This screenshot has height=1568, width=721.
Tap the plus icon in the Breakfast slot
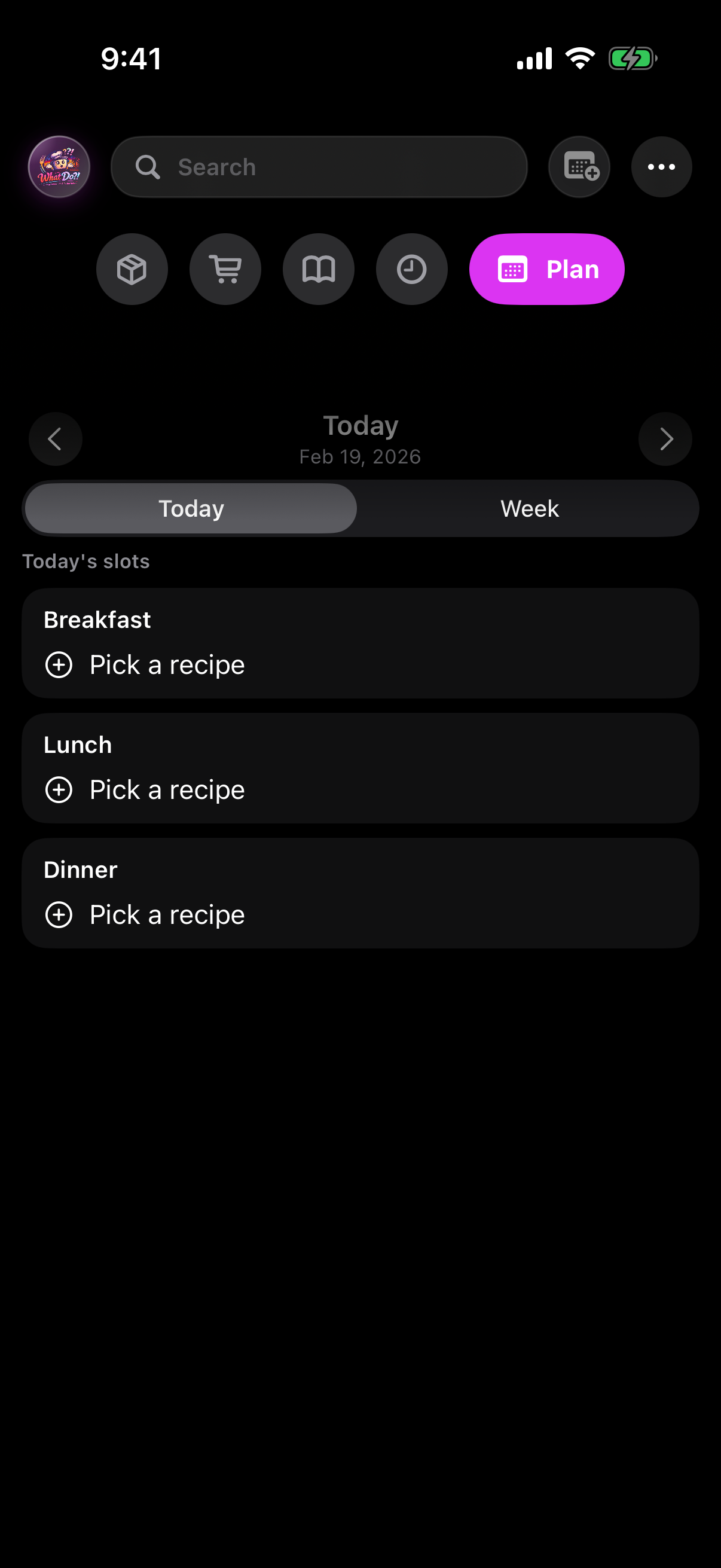[x=59, y=664]
